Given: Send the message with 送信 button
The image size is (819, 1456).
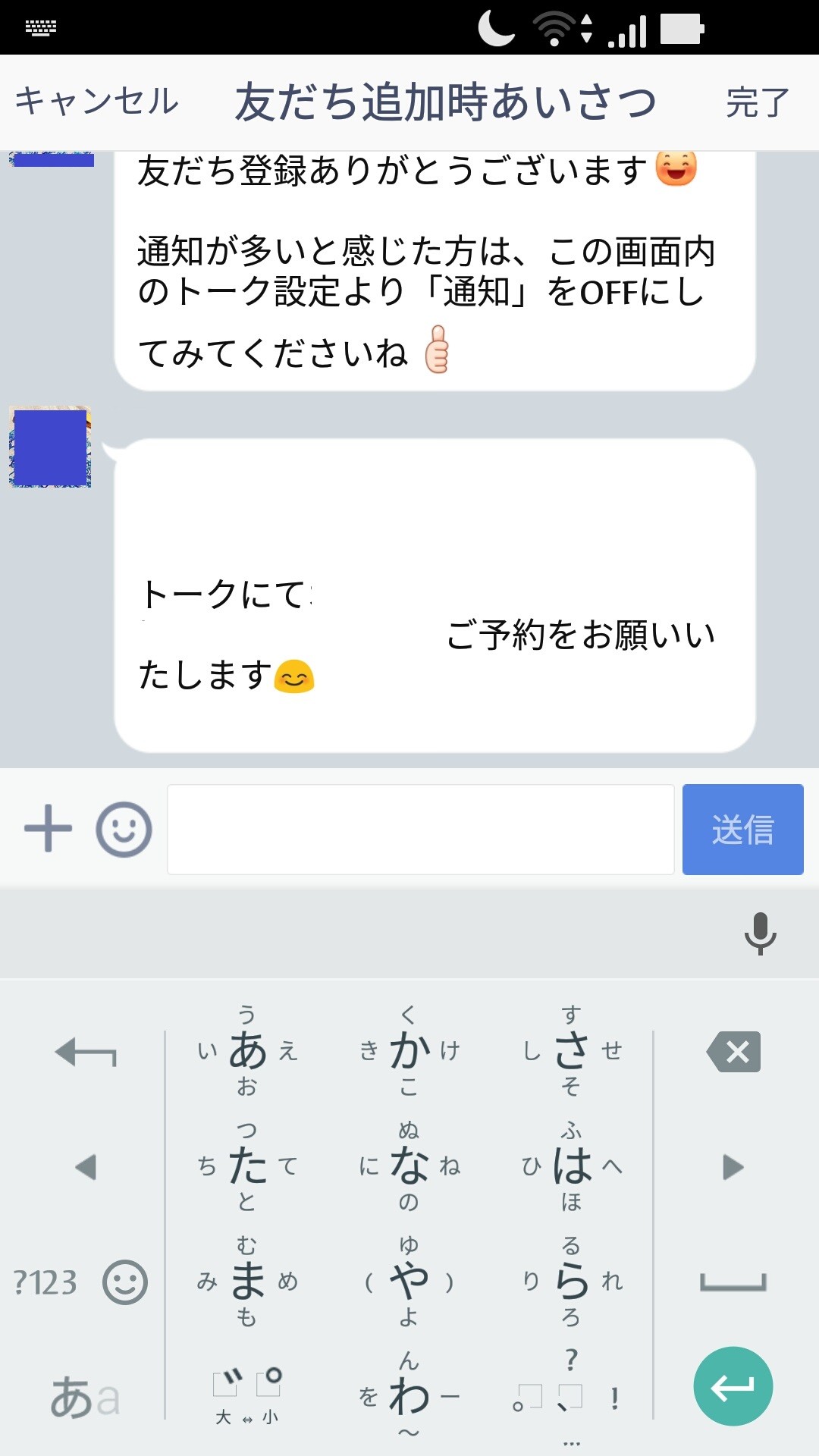Looking at the screenshot, I should point(742,829).
